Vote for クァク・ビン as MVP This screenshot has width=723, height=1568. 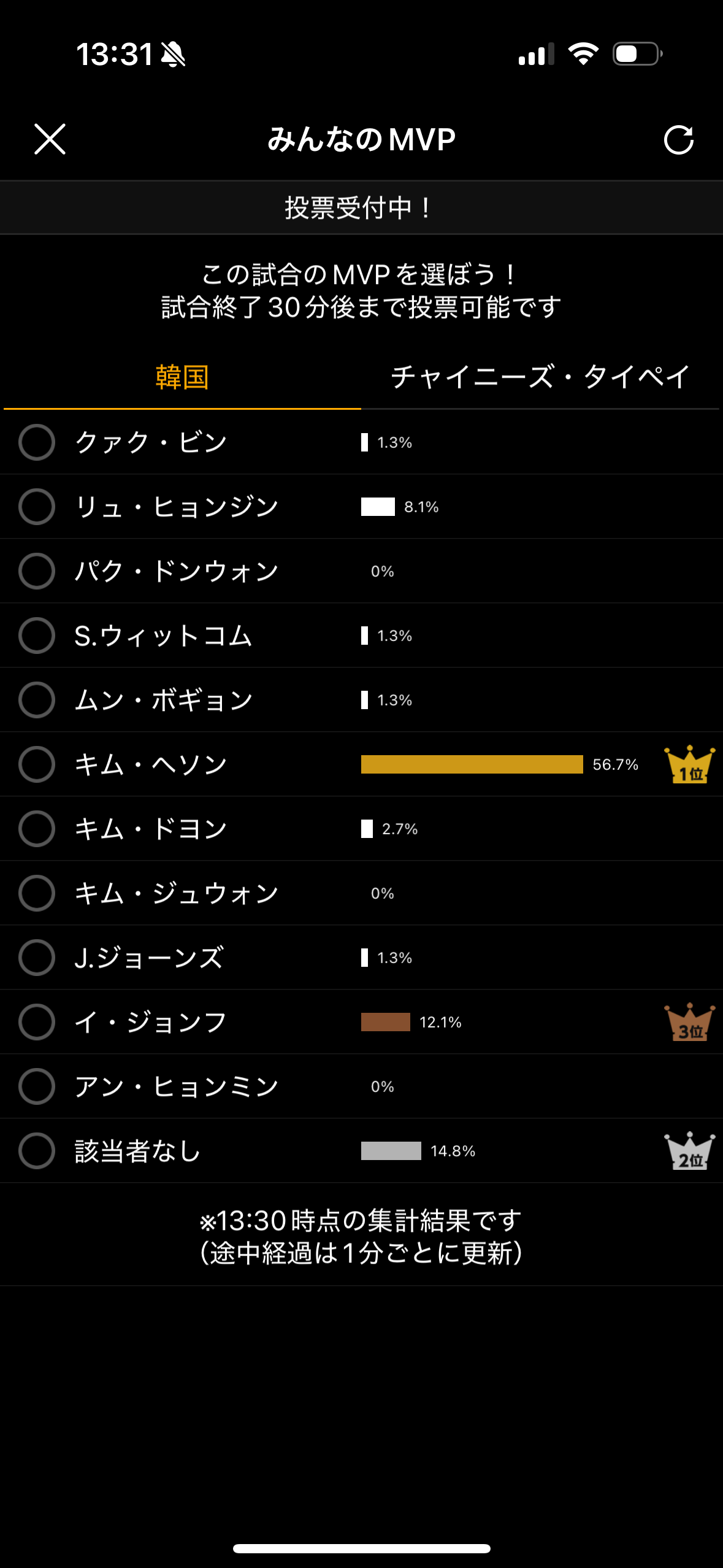(x=37, y=442)
